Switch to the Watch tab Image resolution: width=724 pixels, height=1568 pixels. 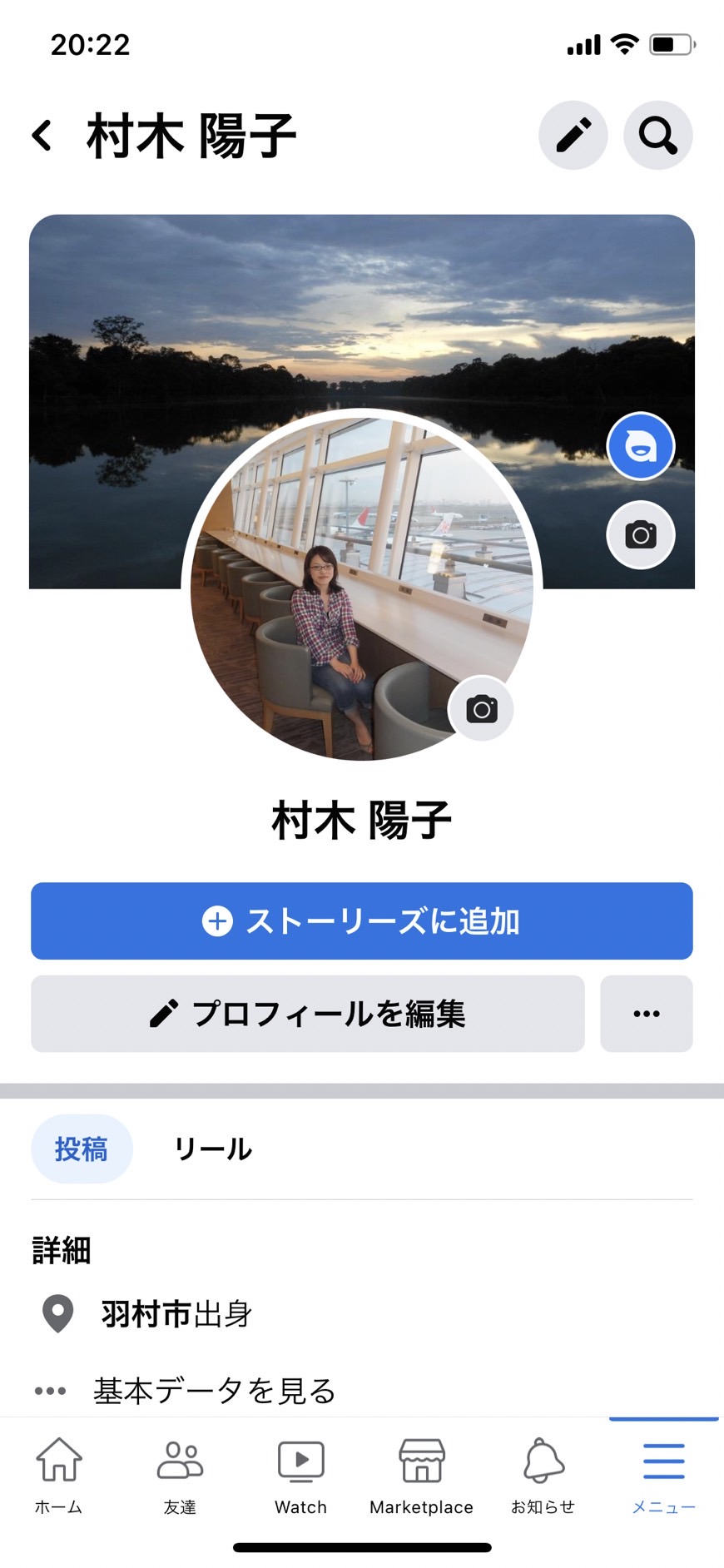point(300,1476)
